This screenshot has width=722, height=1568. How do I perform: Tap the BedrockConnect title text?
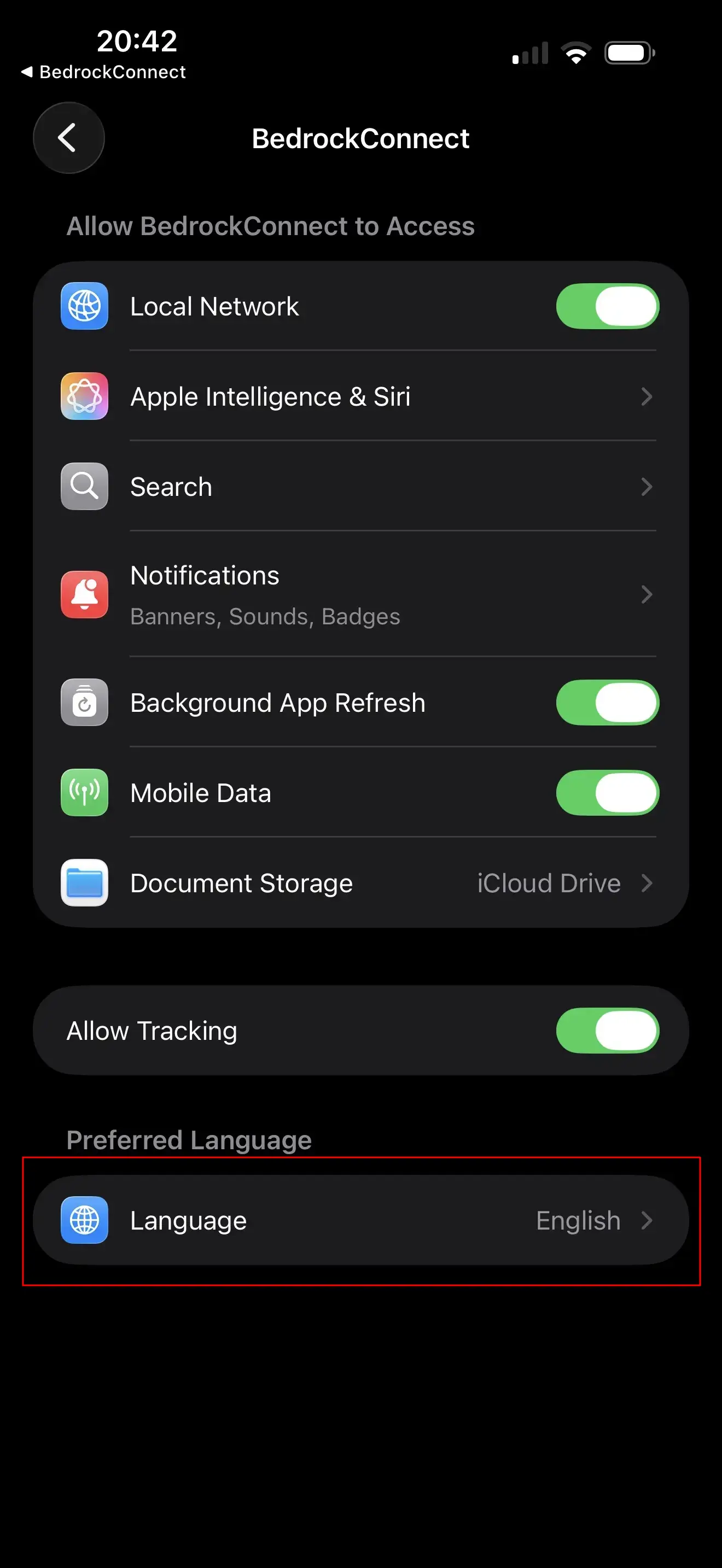[360, 138]
